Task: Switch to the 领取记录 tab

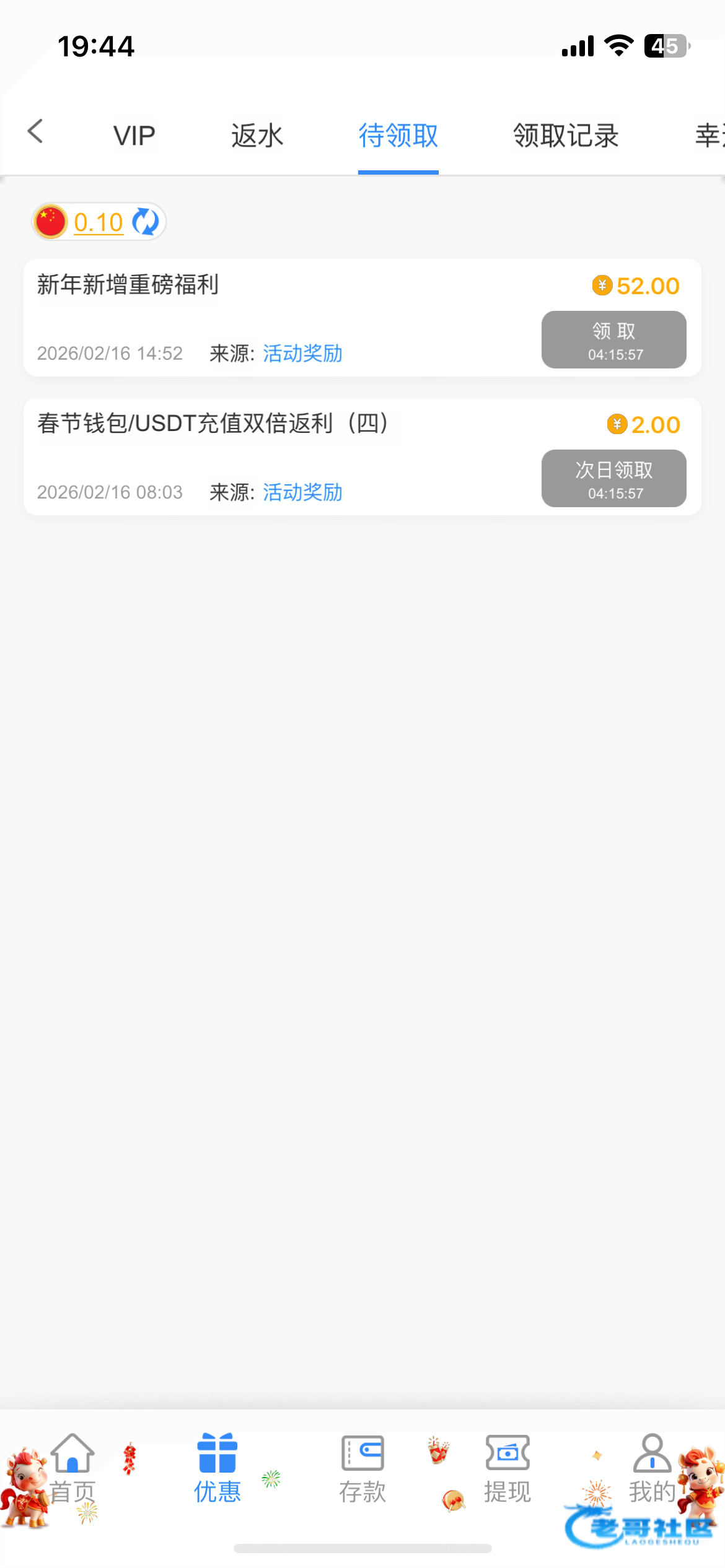Action: pyautogui.click(x=566, y=136)
